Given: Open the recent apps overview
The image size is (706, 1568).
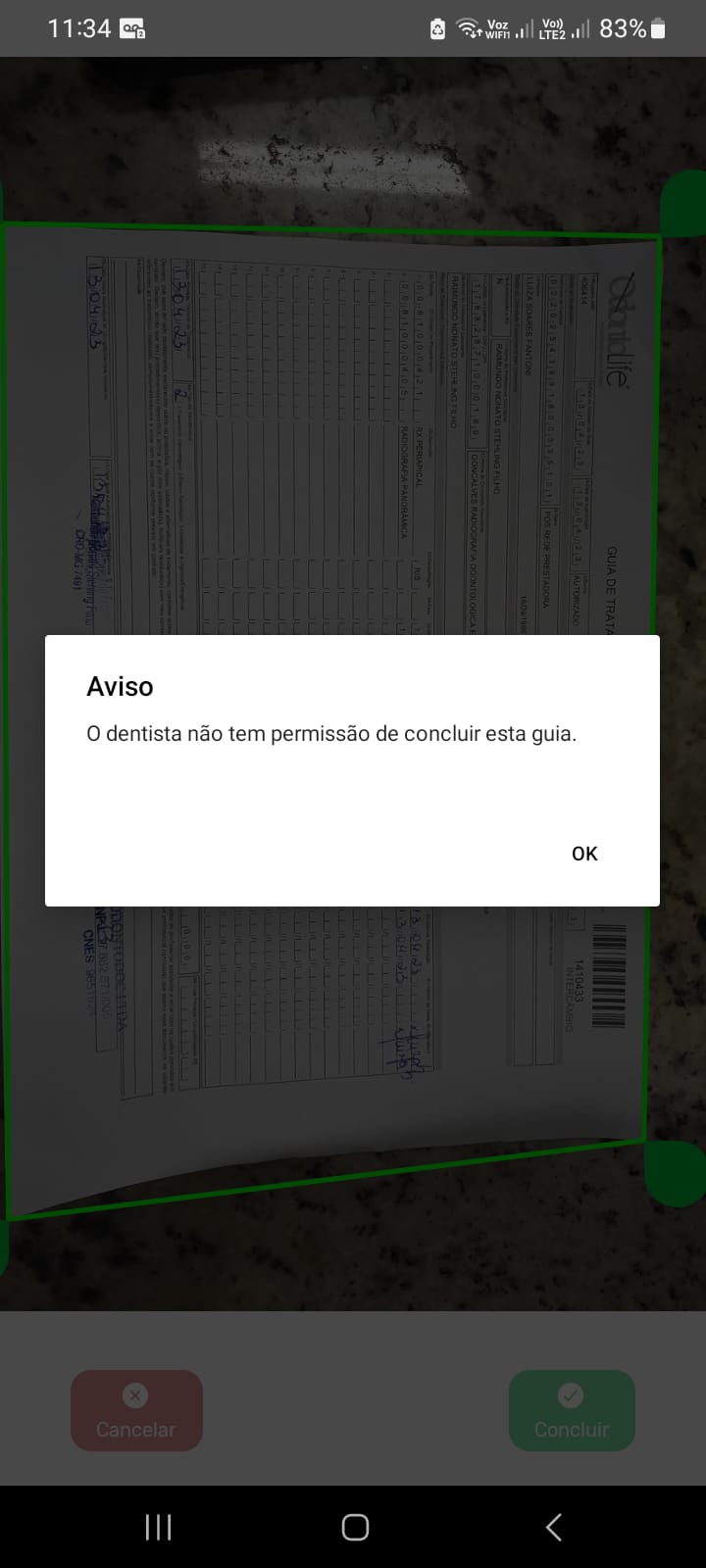Looking at the screenshot, I should coord(158,1527).
